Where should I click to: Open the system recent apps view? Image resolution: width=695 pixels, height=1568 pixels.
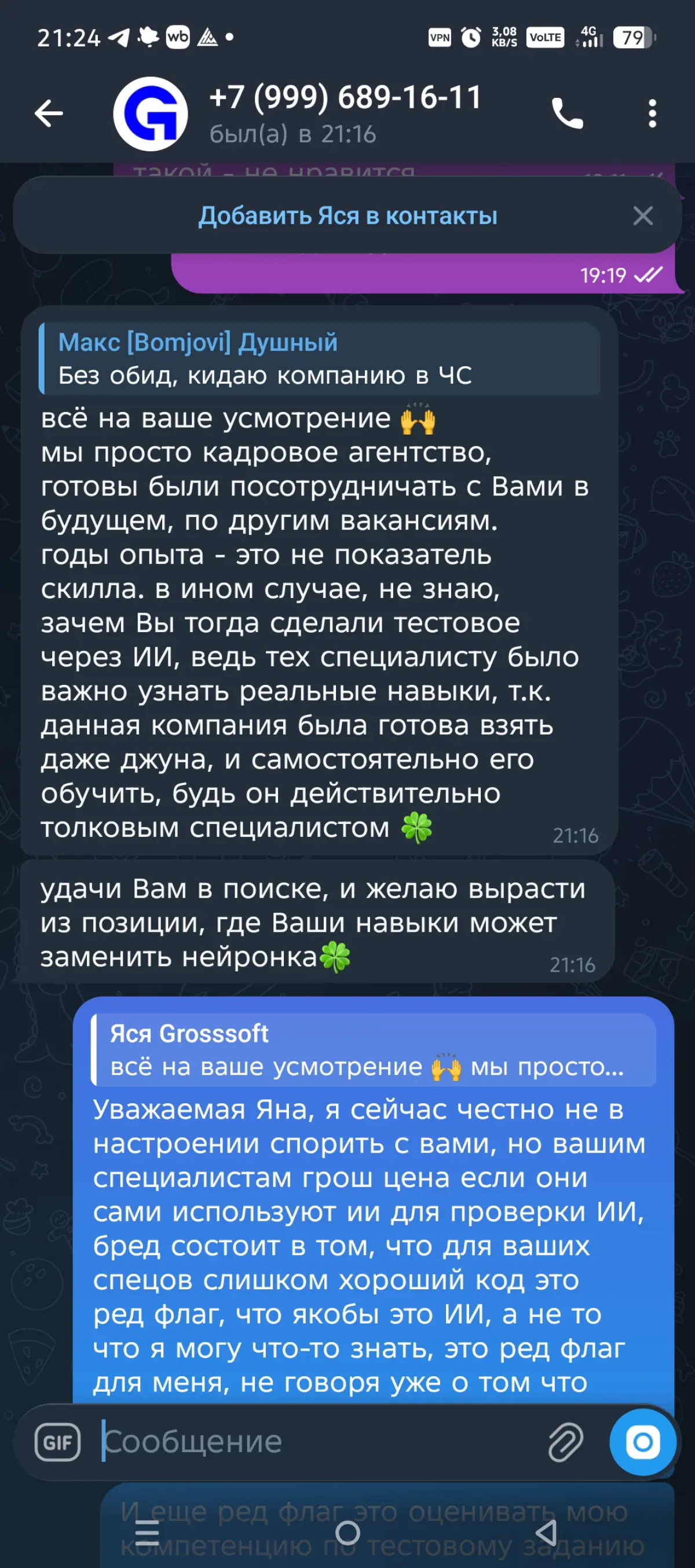pyautogui.click(x=147, y=1533)
